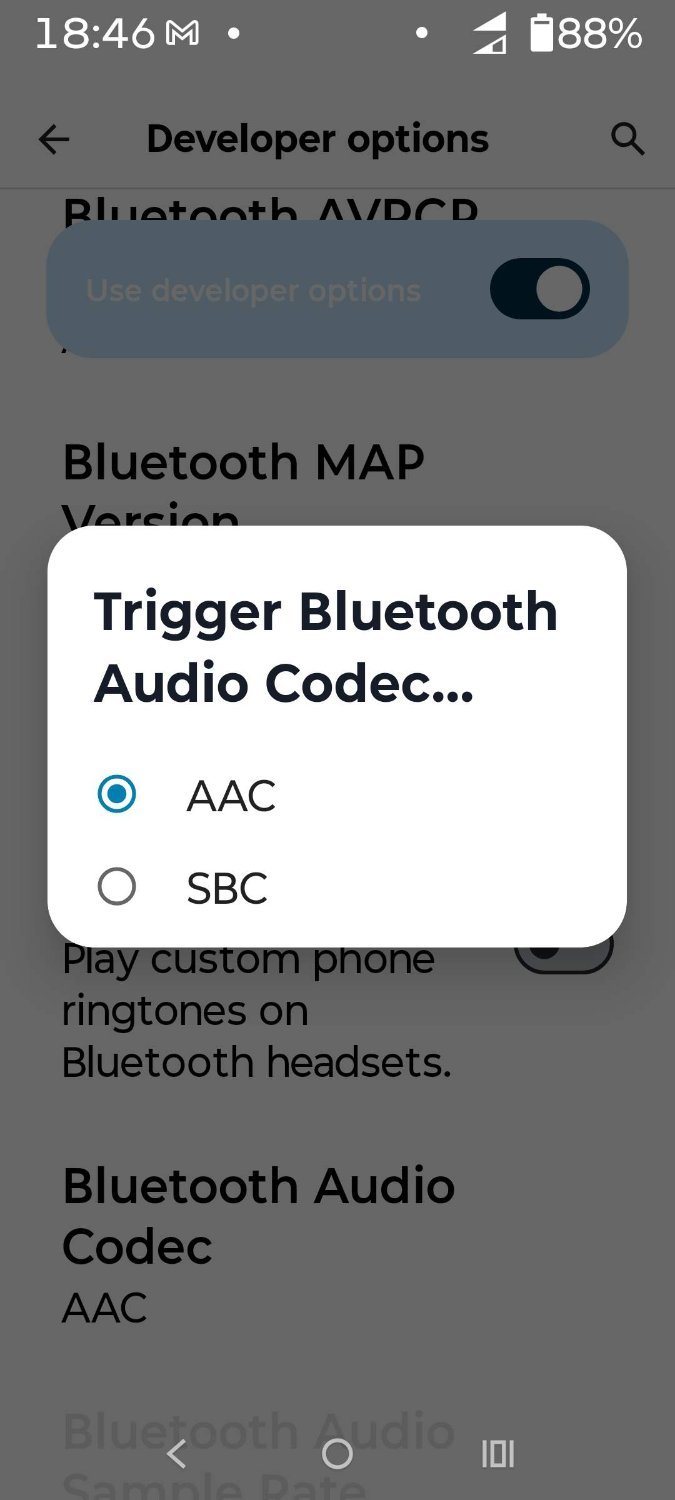This screenshot has width=675, height=1500.
Task: Open the recent apps view
Action: click(497, 1453)
